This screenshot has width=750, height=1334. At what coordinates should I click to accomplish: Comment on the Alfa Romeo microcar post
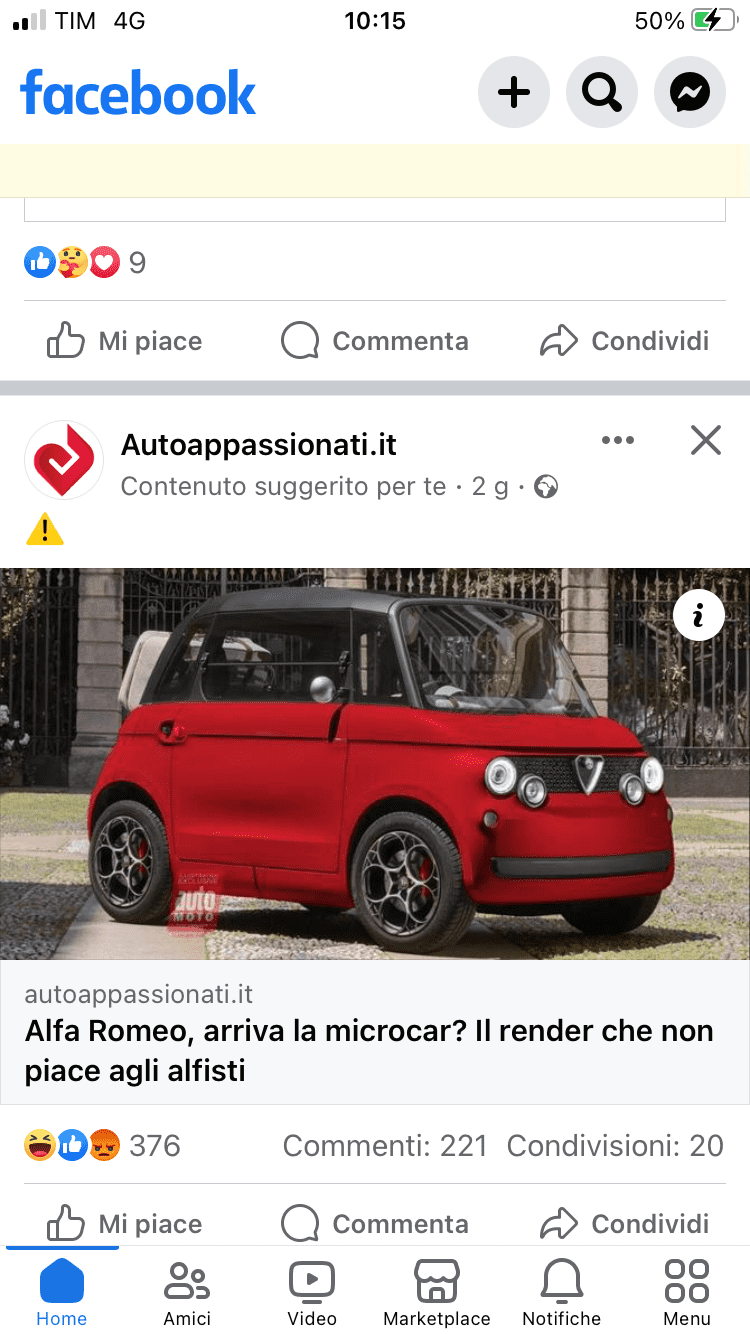click(x=375, y=1223)
